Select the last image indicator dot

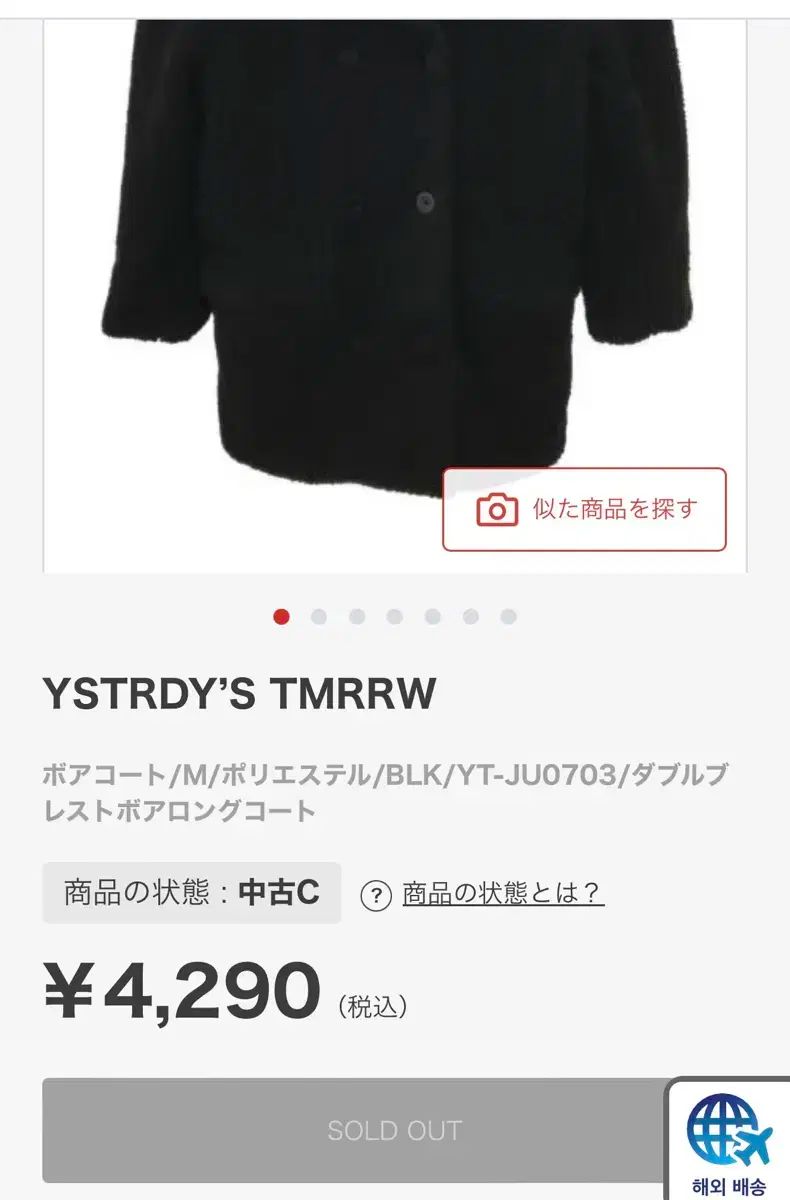coord(509,617)
